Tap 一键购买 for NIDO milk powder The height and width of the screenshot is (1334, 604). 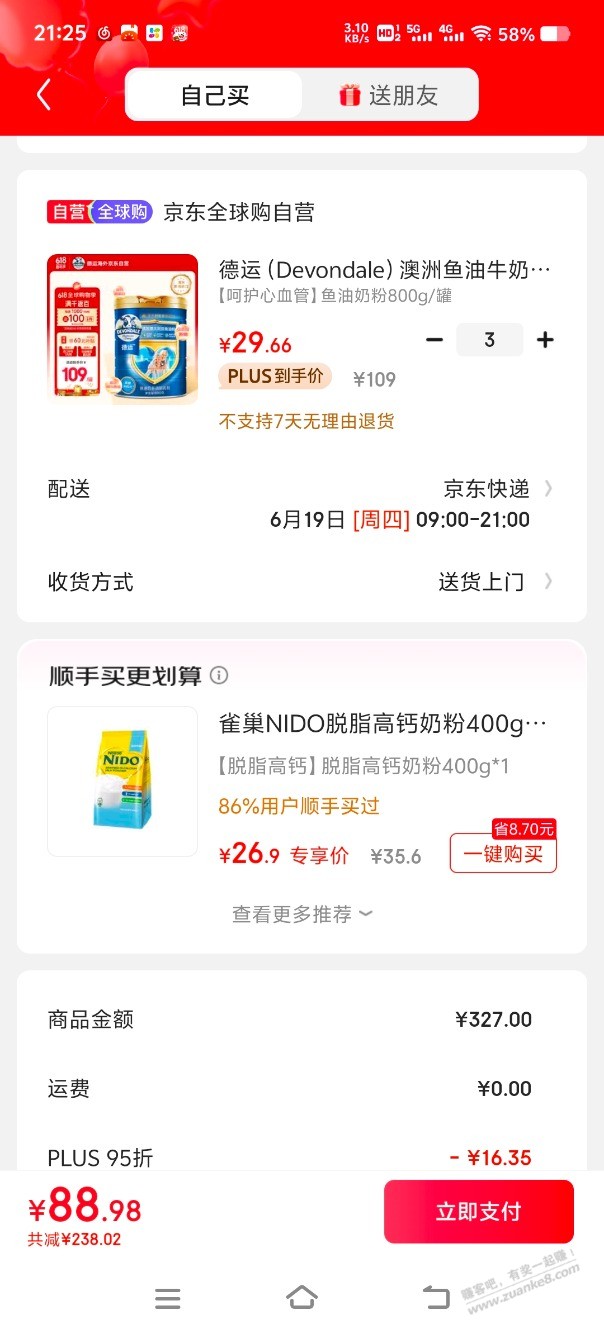click(503, 855)
